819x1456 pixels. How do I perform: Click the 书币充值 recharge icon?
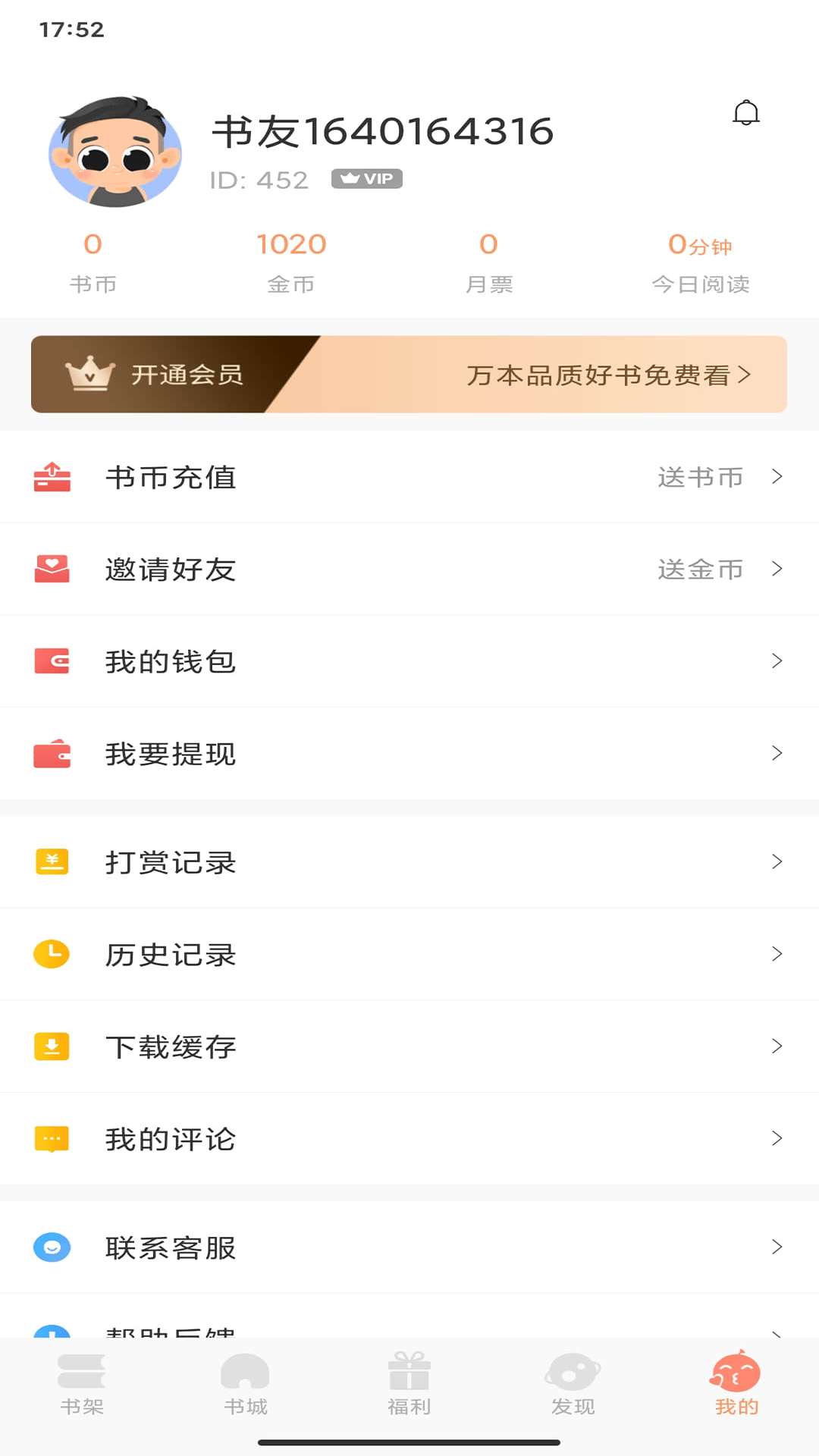51,477
